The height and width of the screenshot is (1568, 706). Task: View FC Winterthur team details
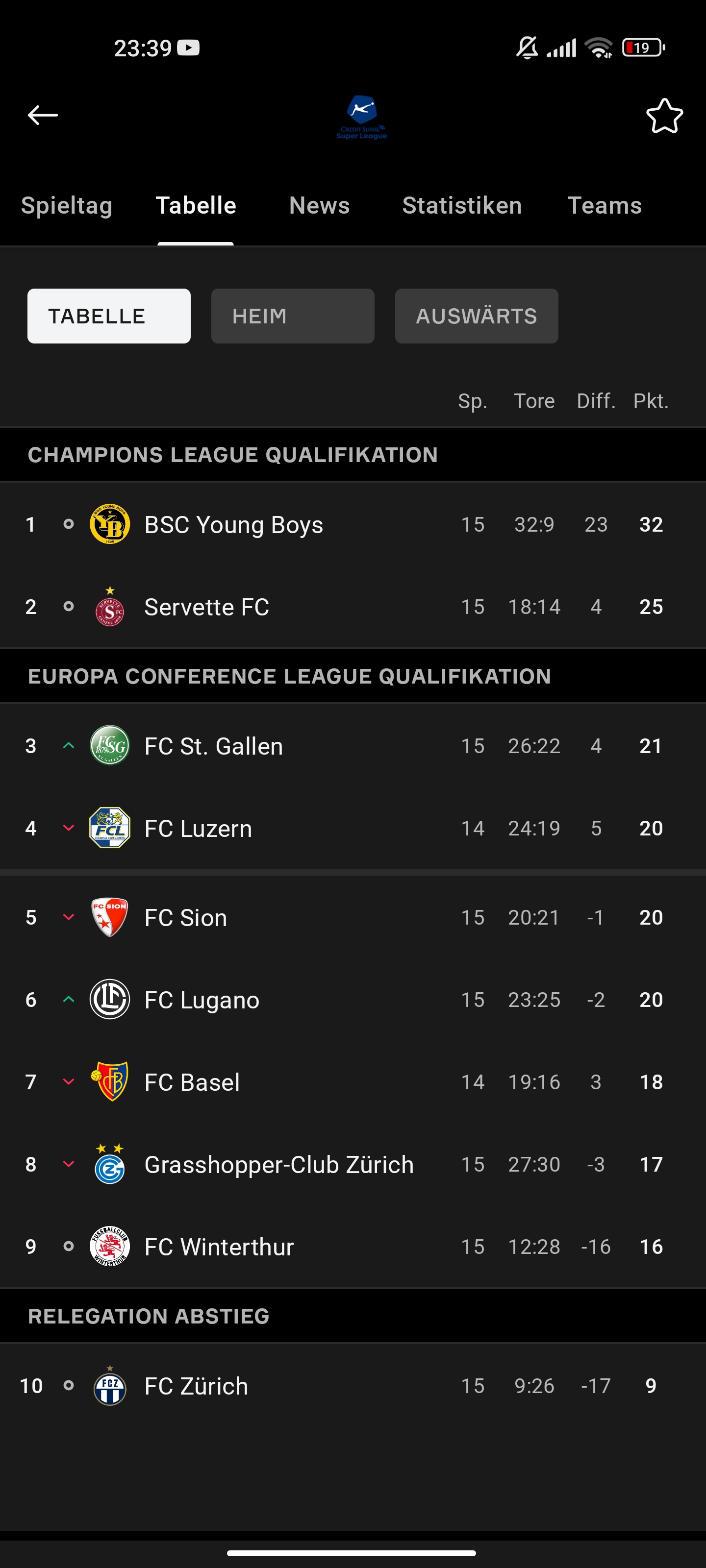coord(353,1246)
